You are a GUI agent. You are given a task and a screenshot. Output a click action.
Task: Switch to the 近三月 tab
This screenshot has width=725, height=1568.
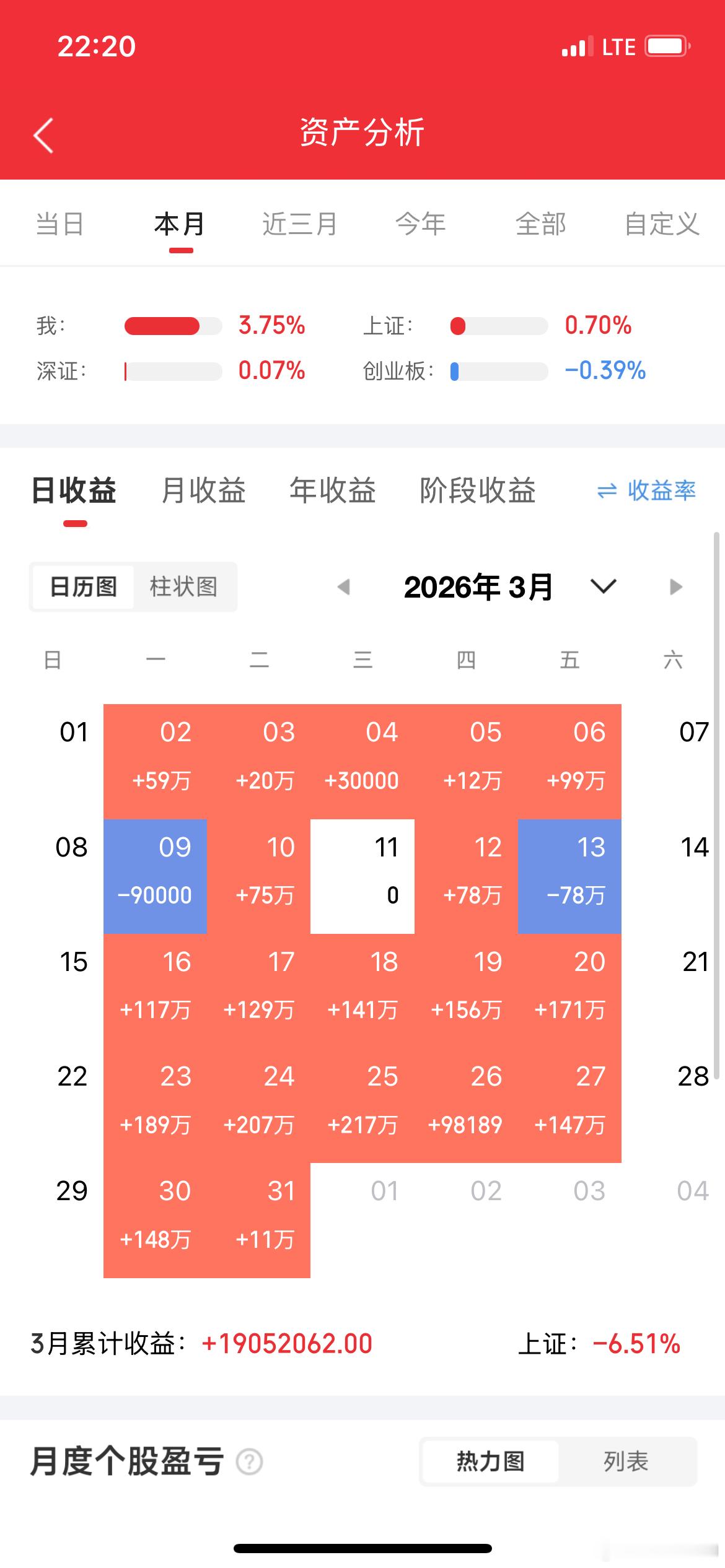pyautogui.click(x=299, y=225)
